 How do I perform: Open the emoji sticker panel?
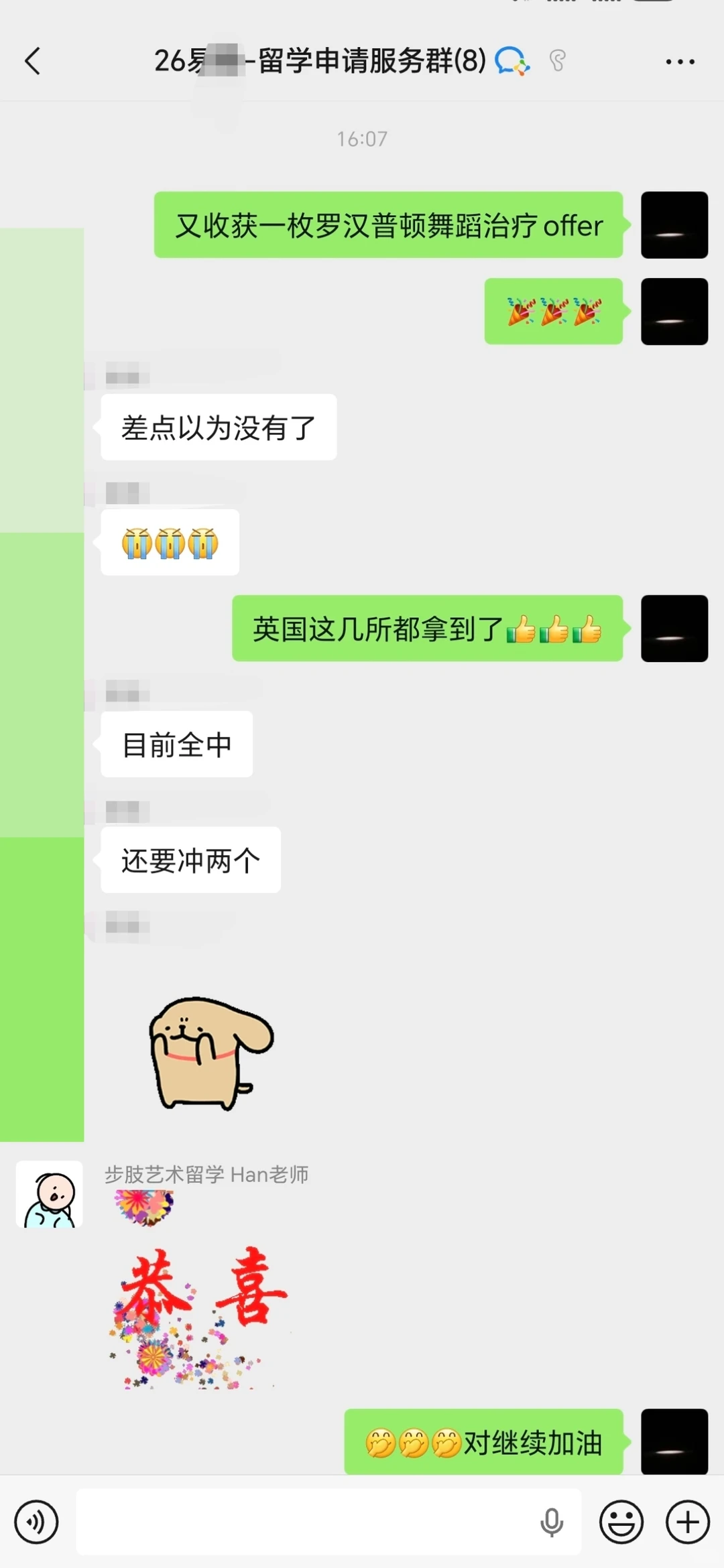coord(621,1522)
